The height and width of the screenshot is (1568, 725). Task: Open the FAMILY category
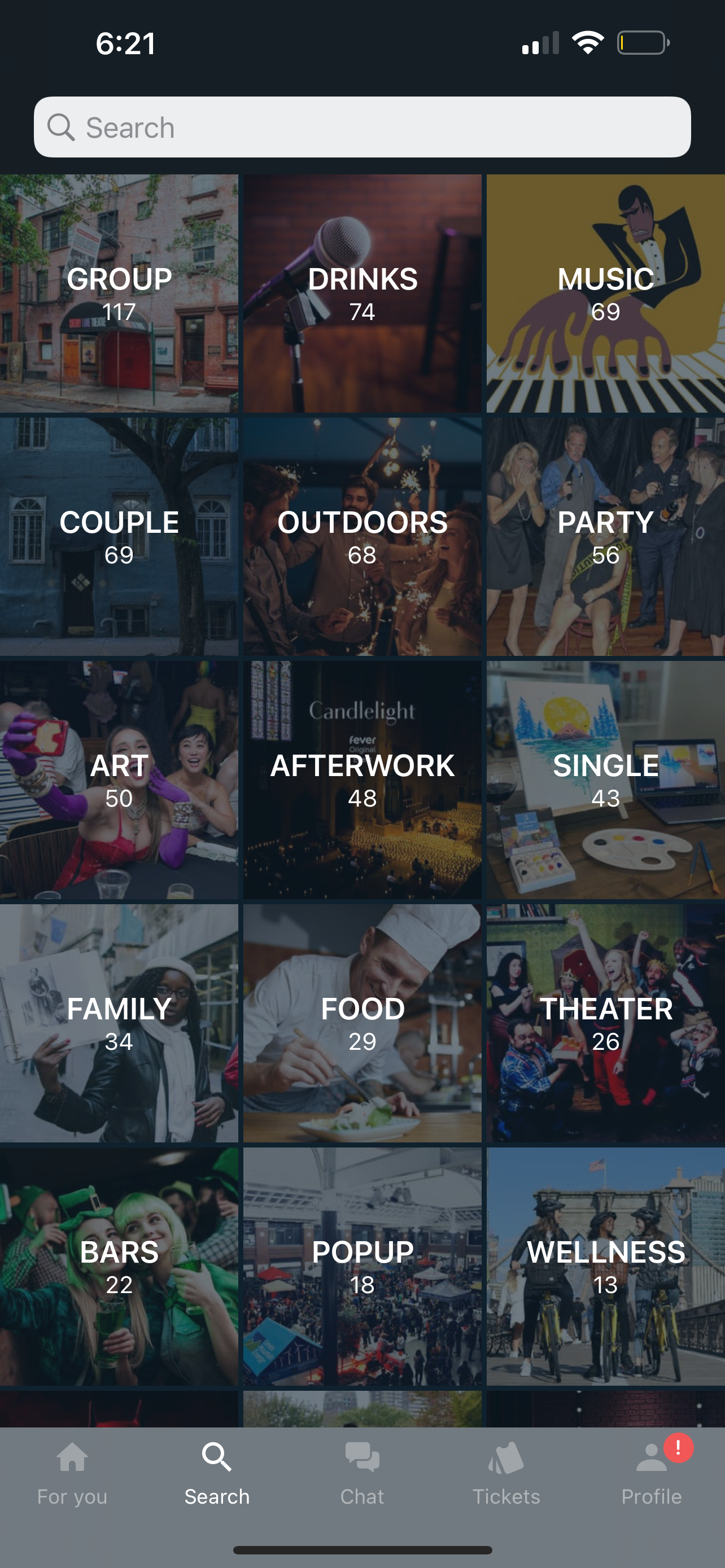(x=119, y=1023)
